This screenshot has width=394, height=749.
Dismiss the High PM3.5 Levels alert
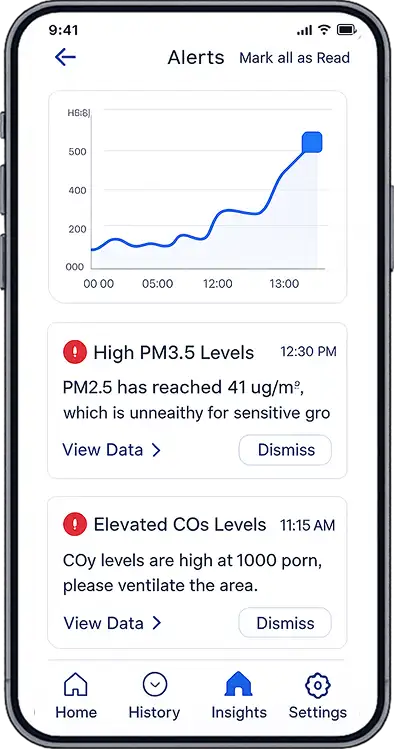pyautogui.click(x=285, y=449)
